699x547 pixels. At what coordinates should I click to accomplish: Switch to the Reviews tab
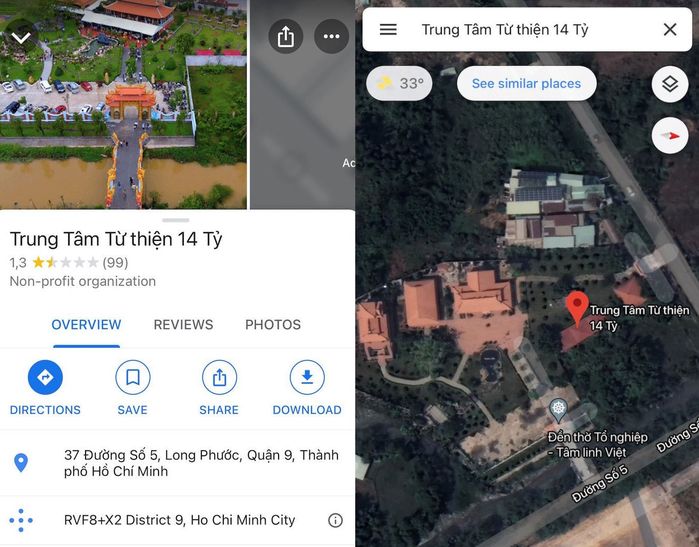coord(183,325)
